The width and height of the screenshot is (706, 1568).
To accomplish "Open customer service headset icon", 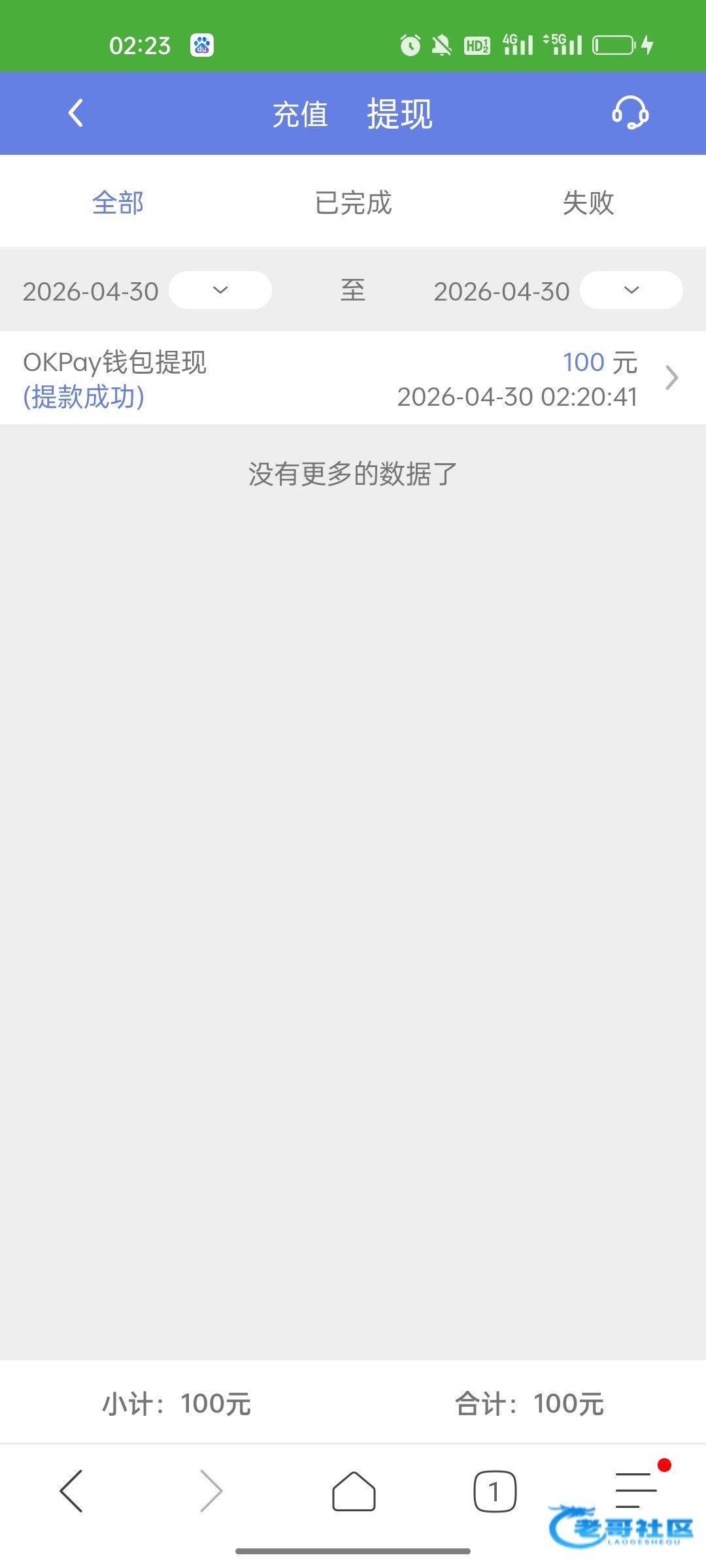I will click(630, 113).
